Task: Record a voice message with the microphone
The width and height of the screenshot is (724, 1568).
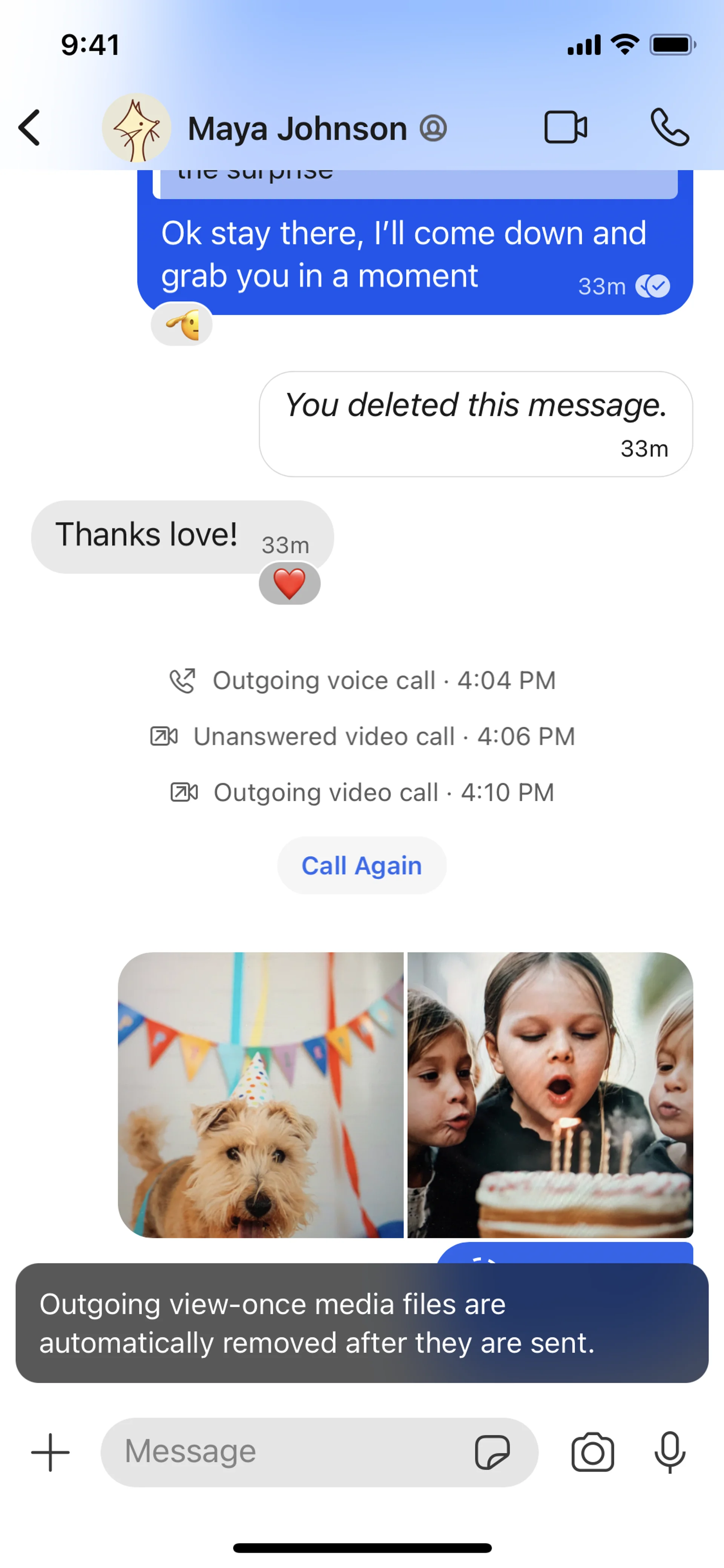Action: pos(670,1452)
